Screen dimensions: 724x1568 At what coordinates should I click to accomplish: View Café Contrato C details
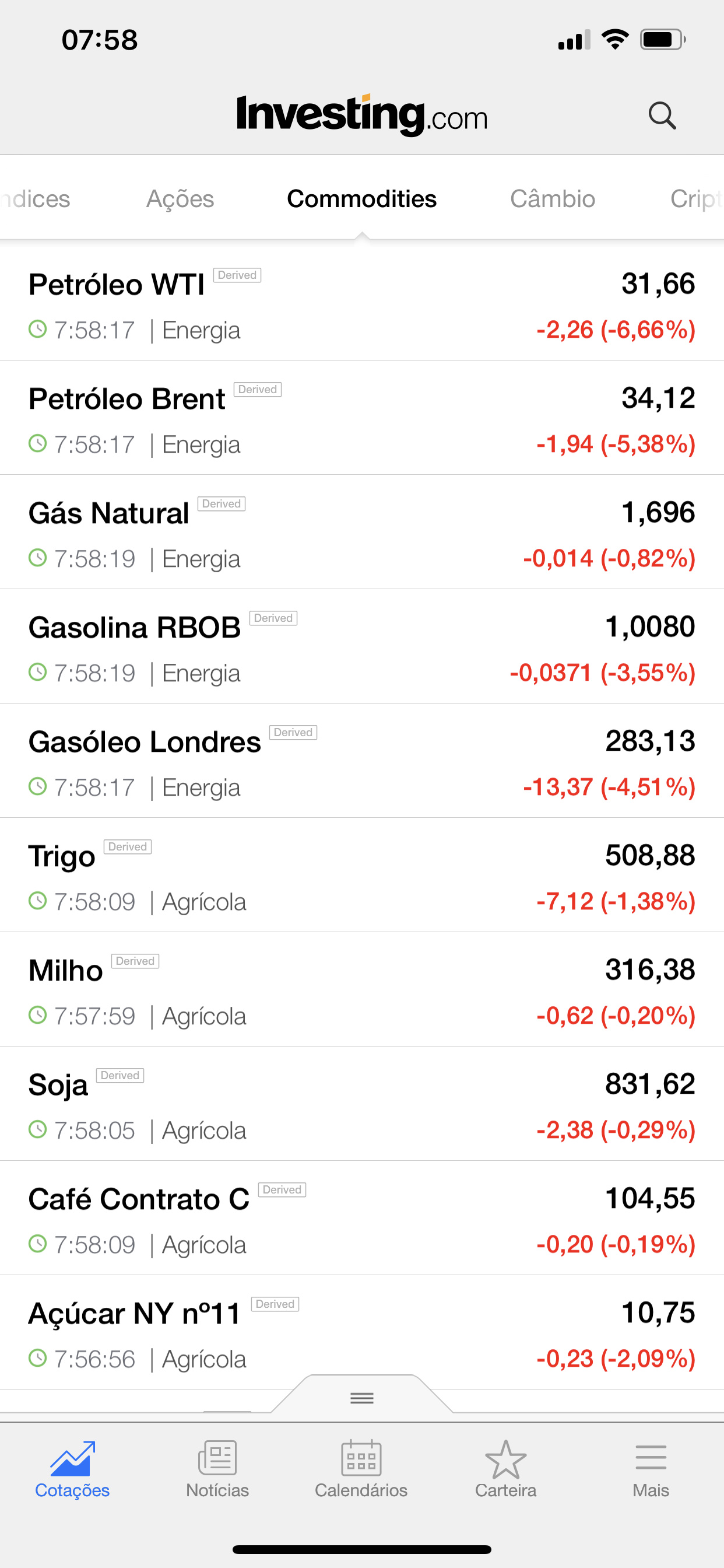click(x=362, y=1218)
